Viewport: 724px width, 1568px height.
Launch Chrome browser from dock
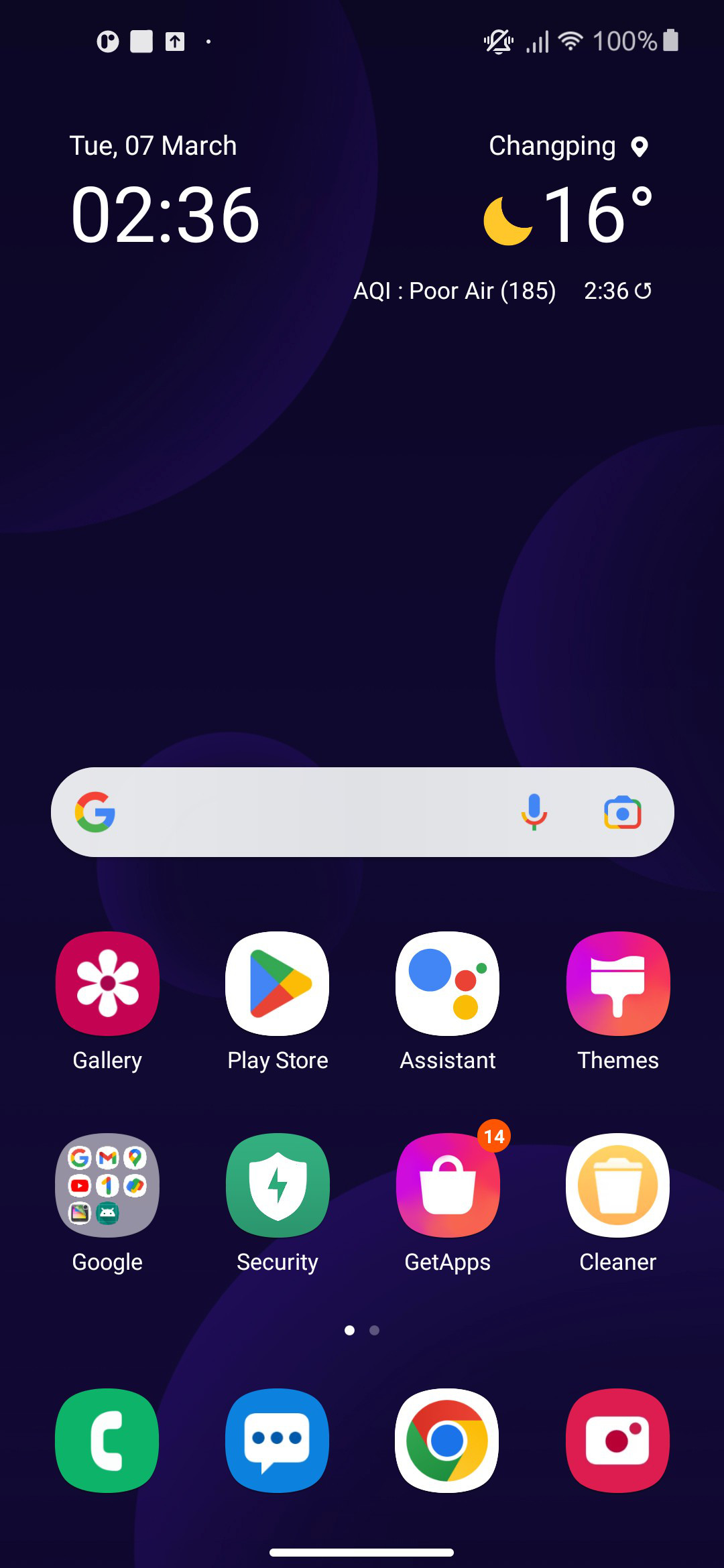click(447, 1441)
